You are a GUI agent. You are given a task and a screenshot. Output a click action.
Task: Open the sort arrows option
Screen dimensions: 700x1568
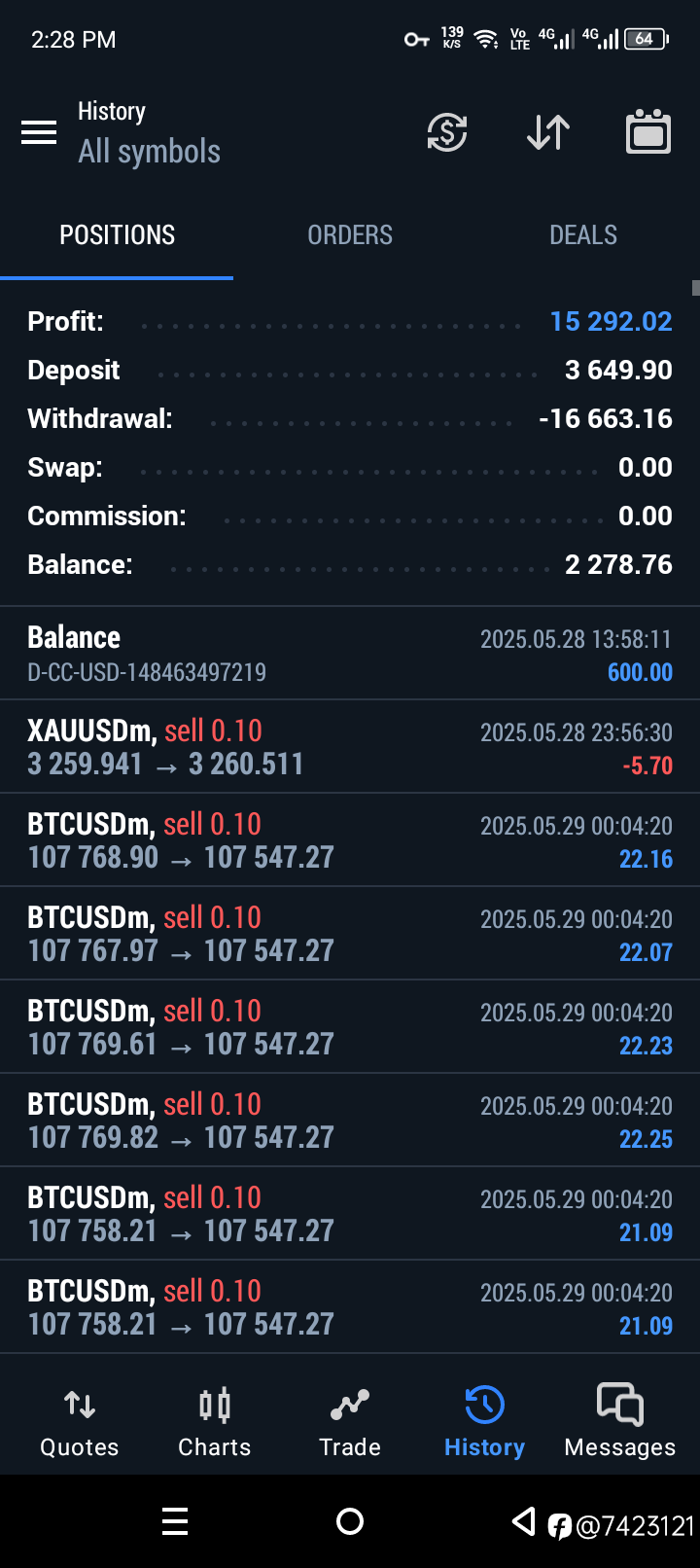pyautogui.click(x=548, y=132)
